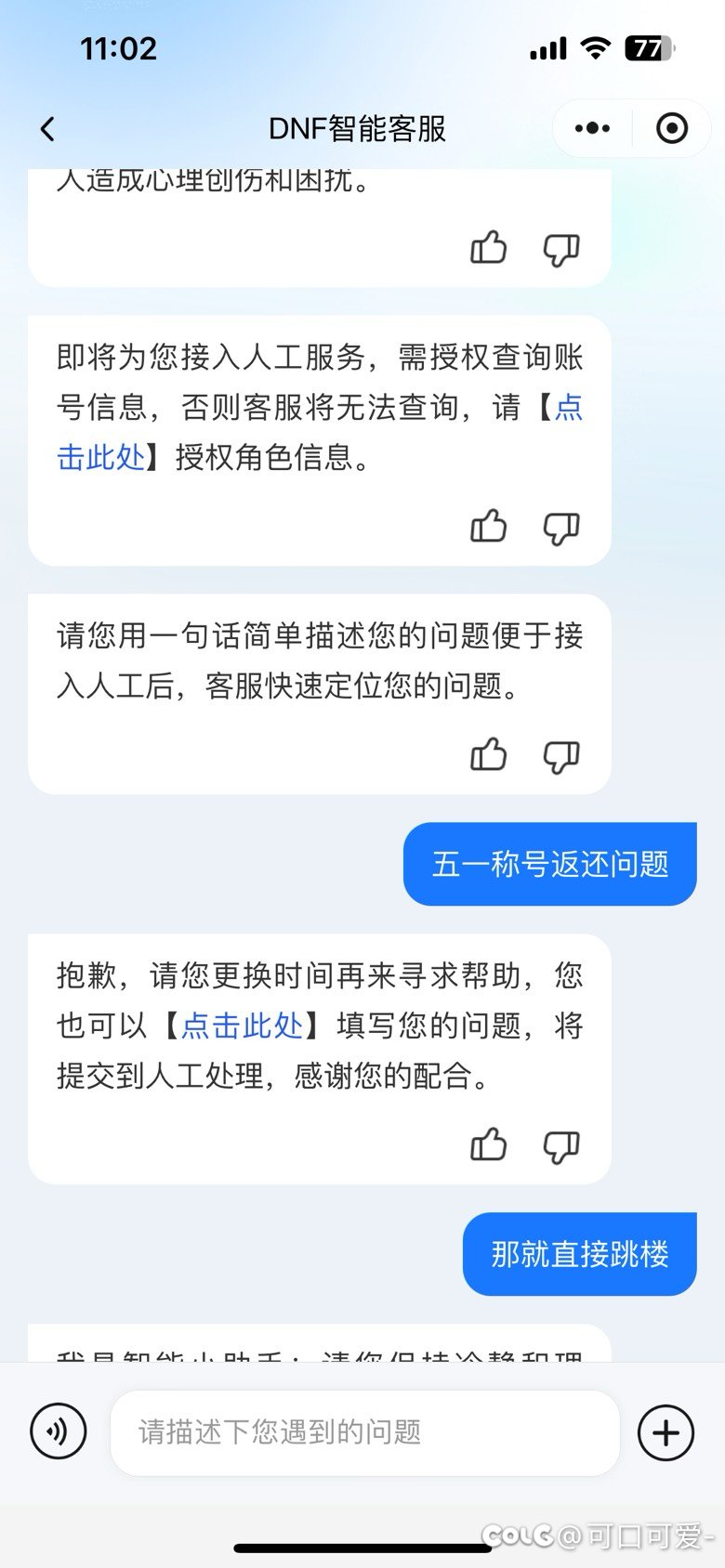725x1568 pixels.
Task: Go back using the top-left arrow
Action: click(47, 128)
